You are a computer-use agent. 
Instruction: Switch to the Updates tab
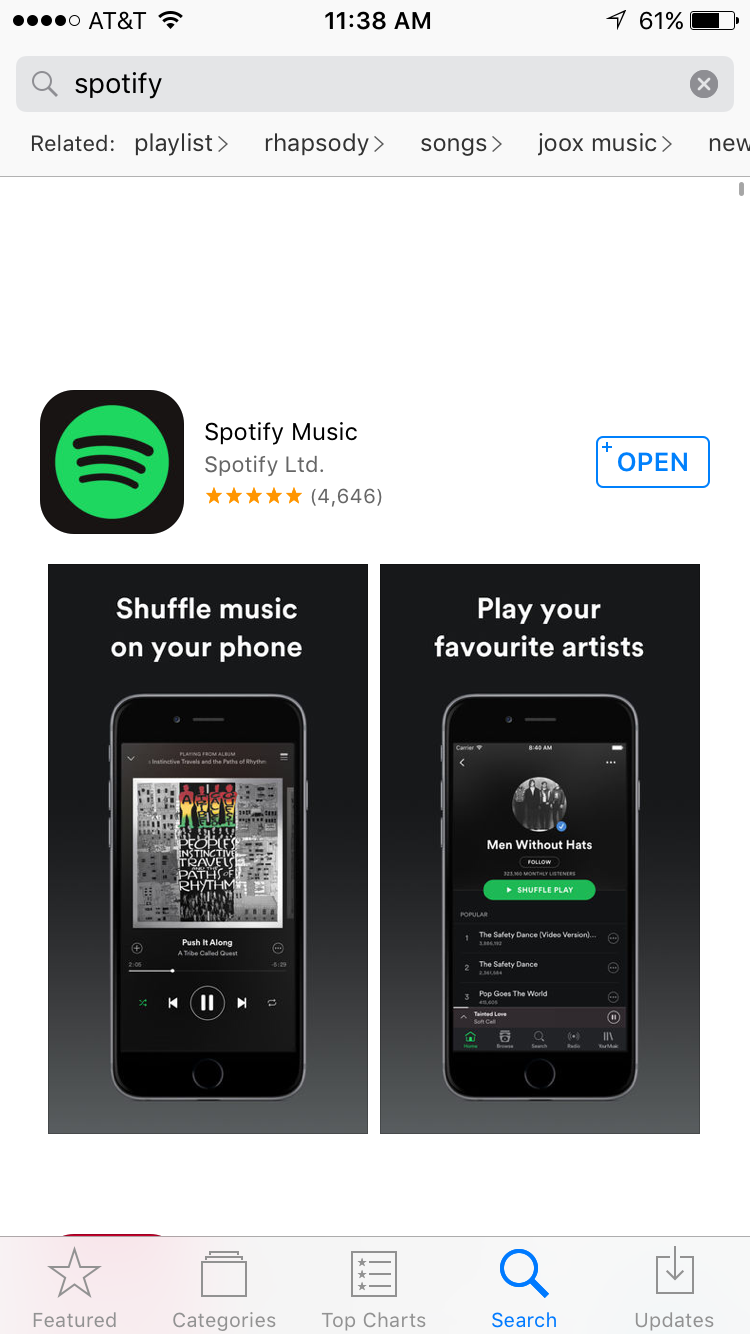click(674, 1290)
